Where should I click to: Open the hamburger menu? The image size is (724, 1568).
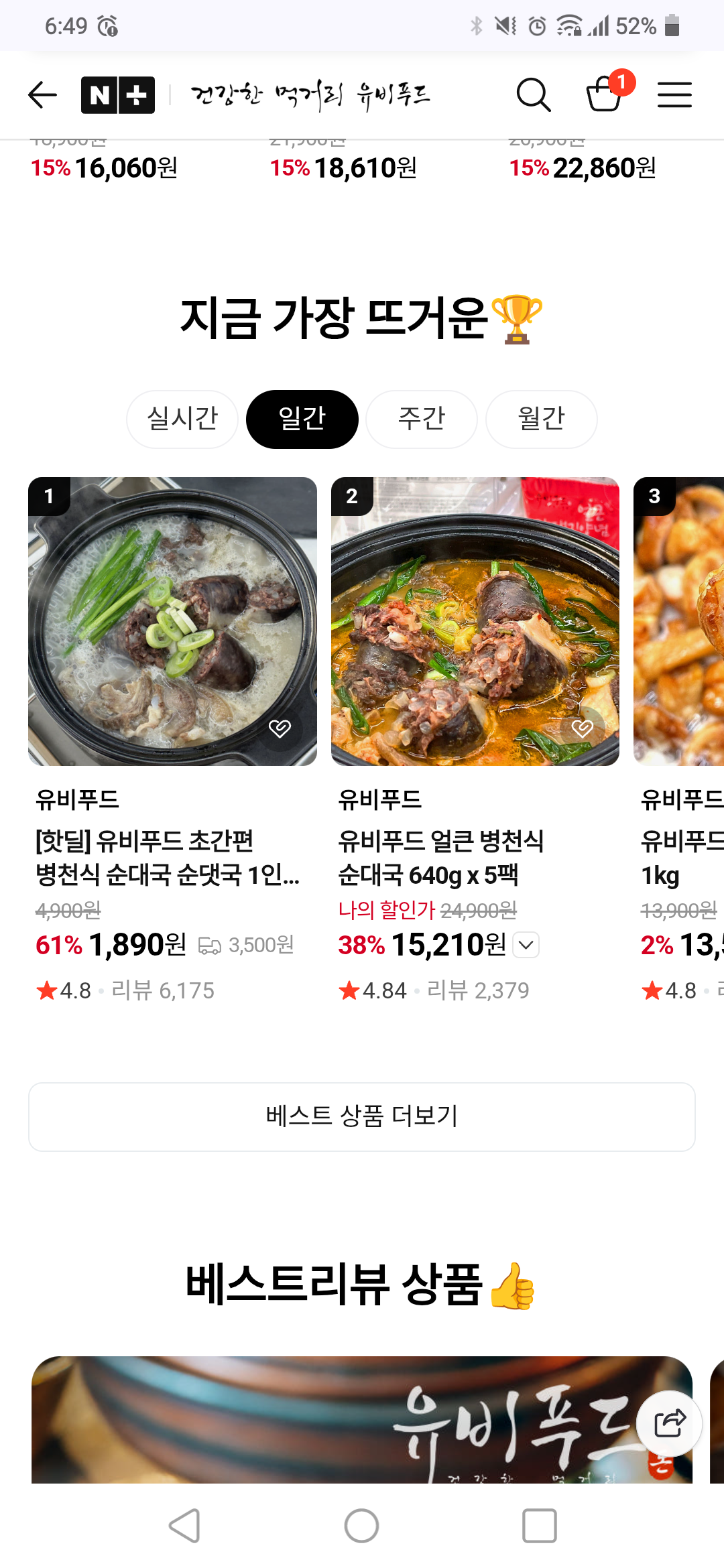pyautogui.click(x=674, y=94)
